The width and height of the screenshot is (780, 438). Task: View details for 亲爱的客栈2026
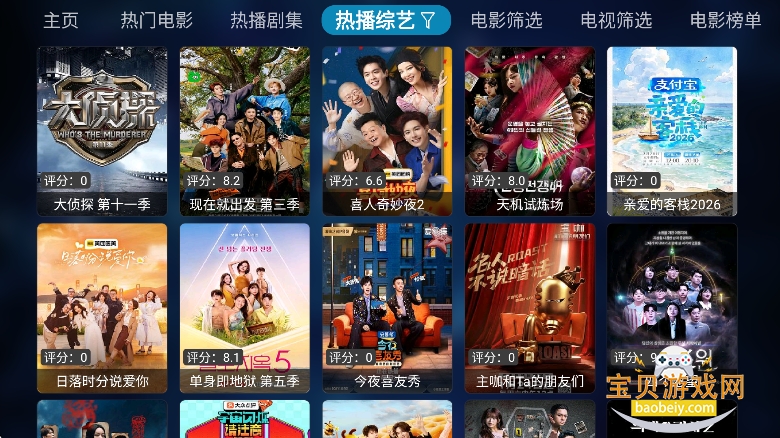pos(672,130)
